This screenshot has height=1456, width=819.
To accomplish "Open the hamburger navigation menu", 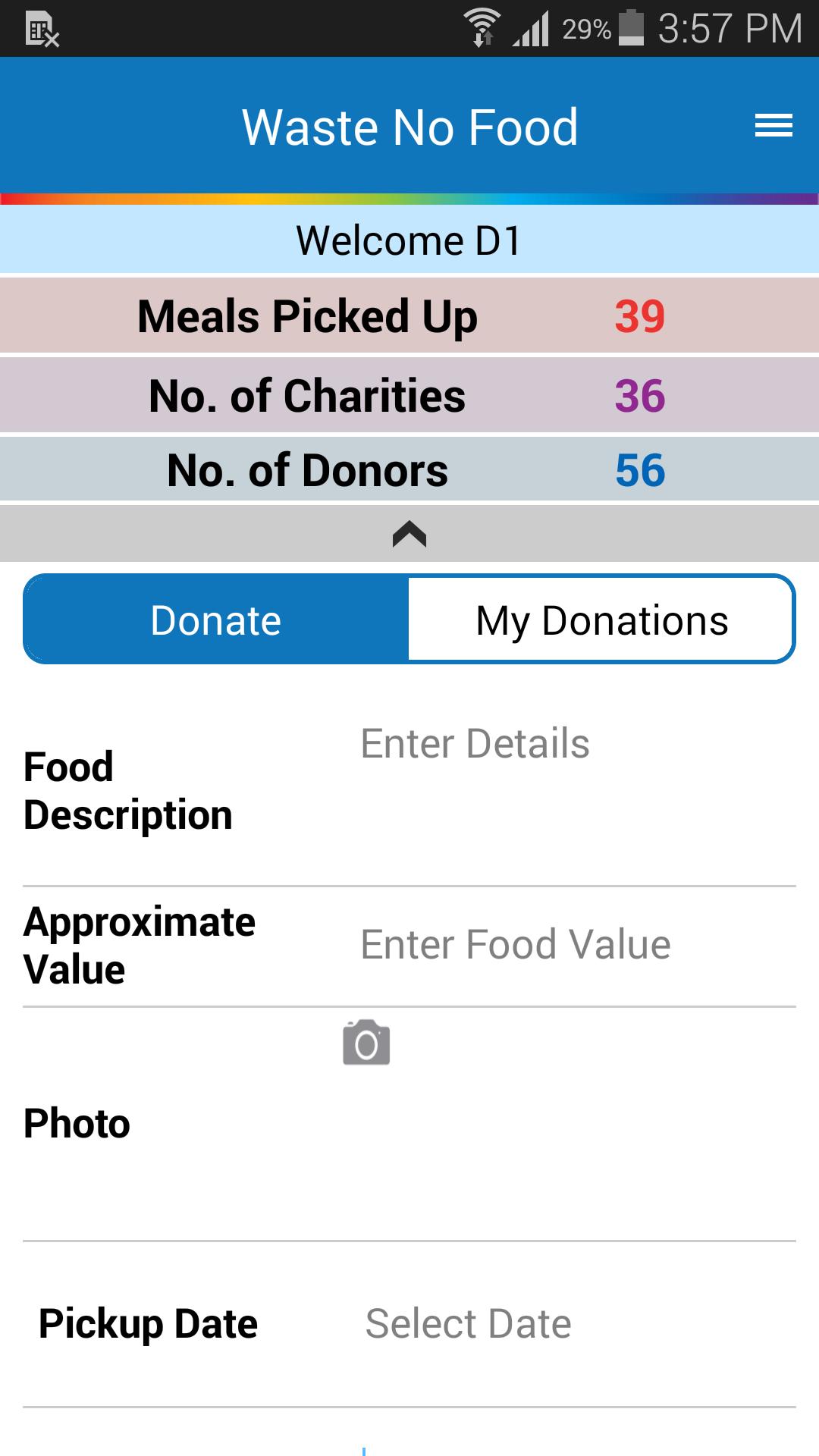I will [773, 126].
